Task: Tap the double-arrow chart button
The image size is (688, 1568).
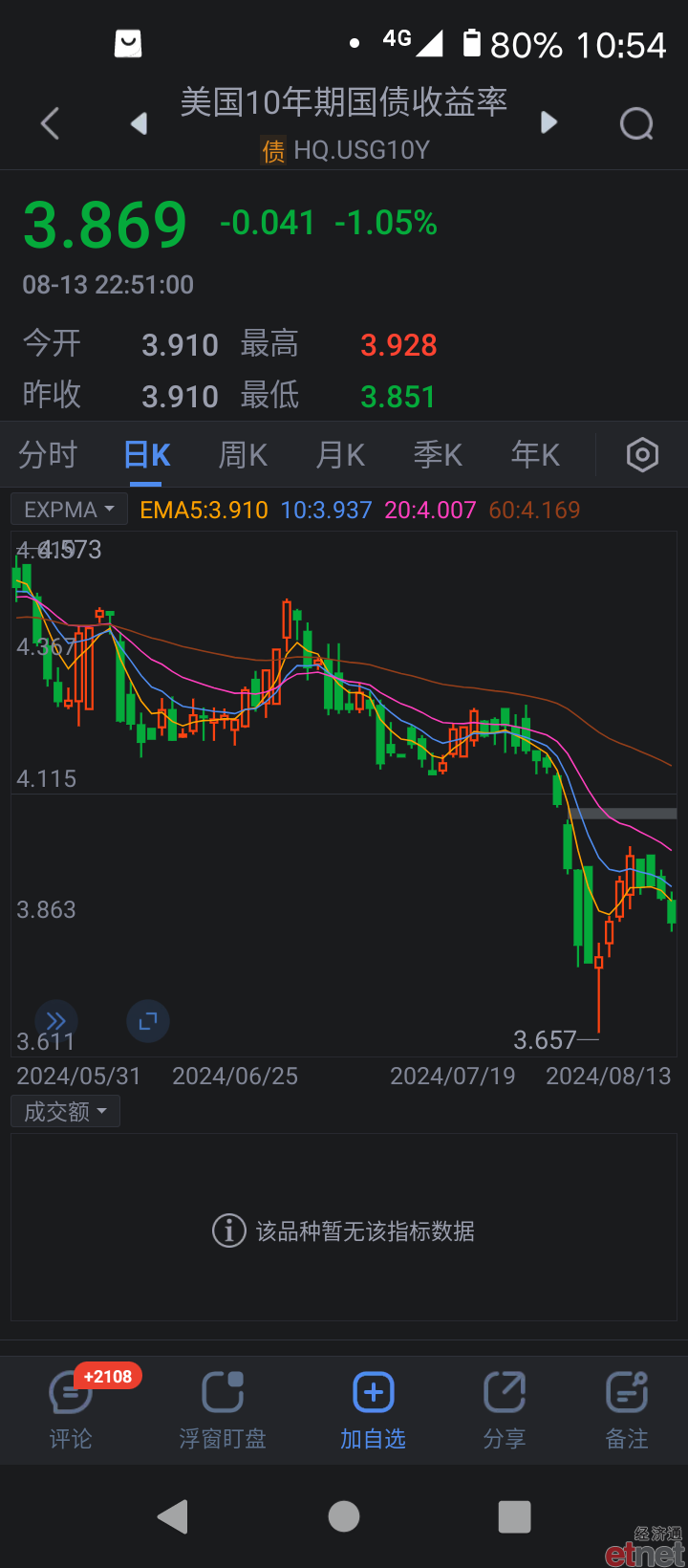Action: point(56,1021)
